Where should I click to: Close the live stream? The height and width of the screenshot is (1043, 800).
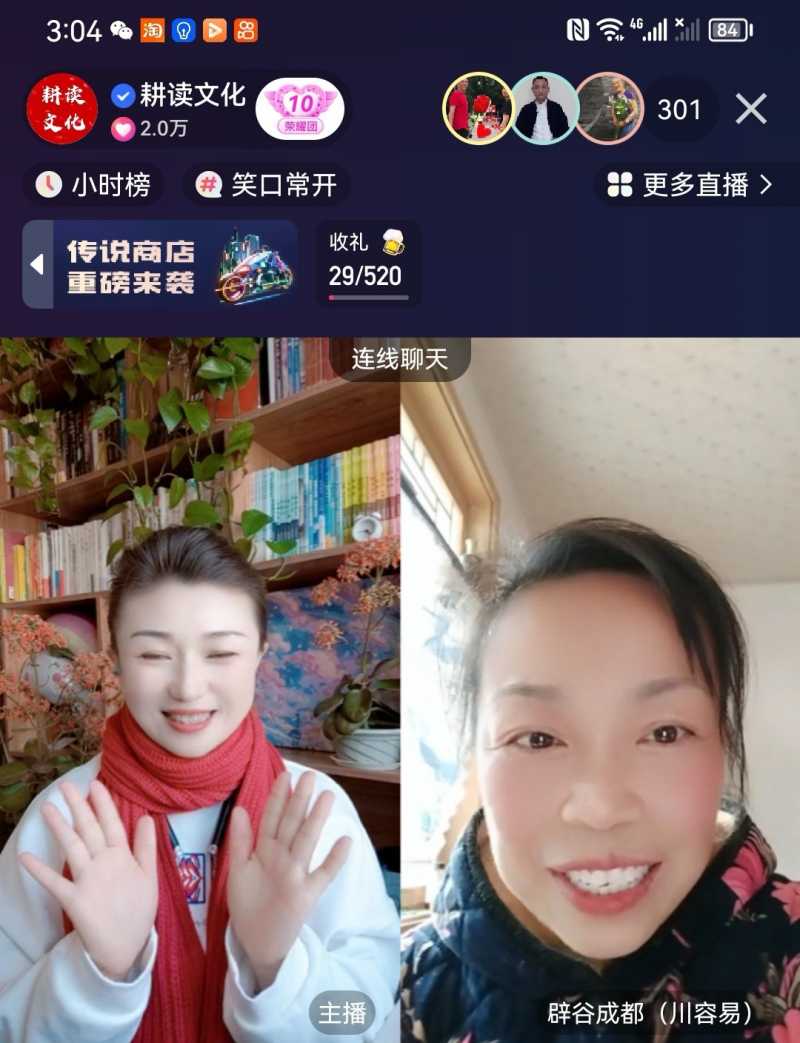click(x=751, y=109)
